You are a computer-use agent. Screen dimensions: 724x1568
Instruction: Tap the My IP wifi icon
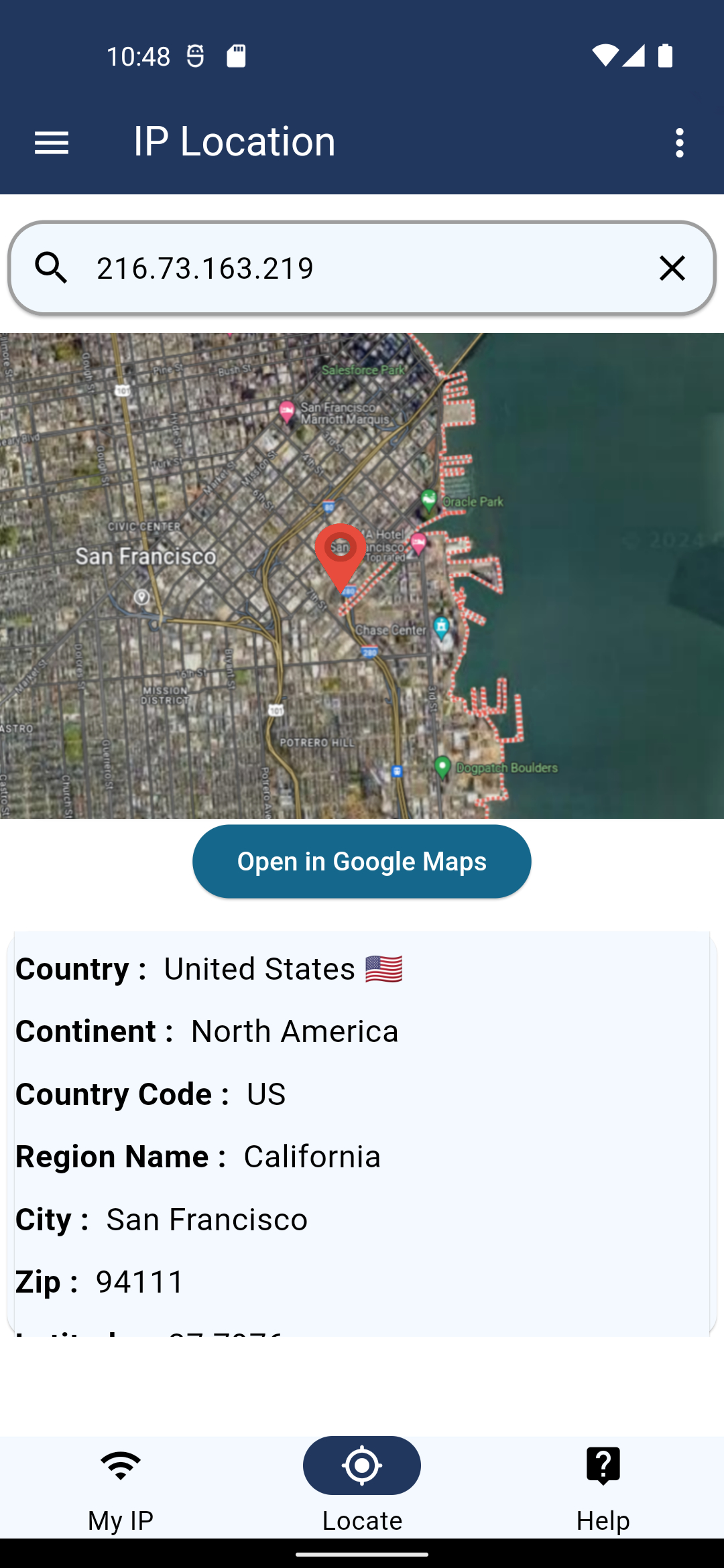[x=119, y=1465]
